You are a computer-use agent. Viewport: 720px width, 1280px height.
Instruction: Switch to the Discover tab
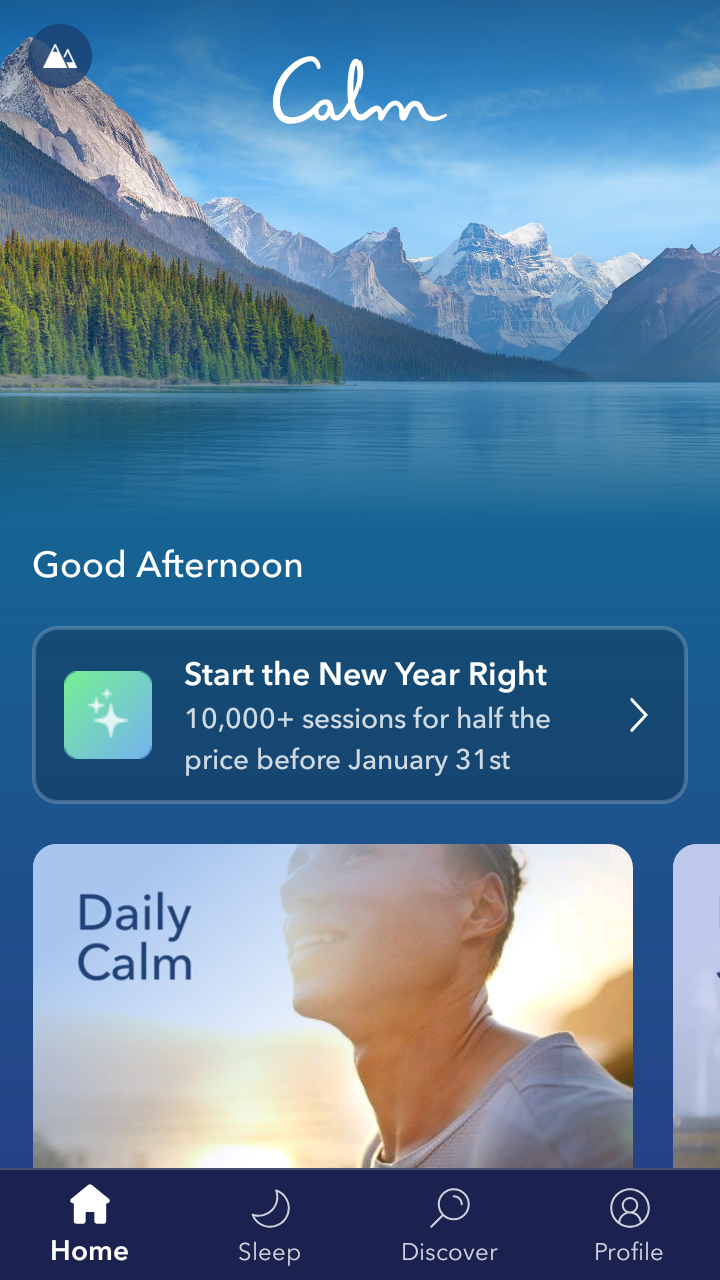(x=449, y=1223)
